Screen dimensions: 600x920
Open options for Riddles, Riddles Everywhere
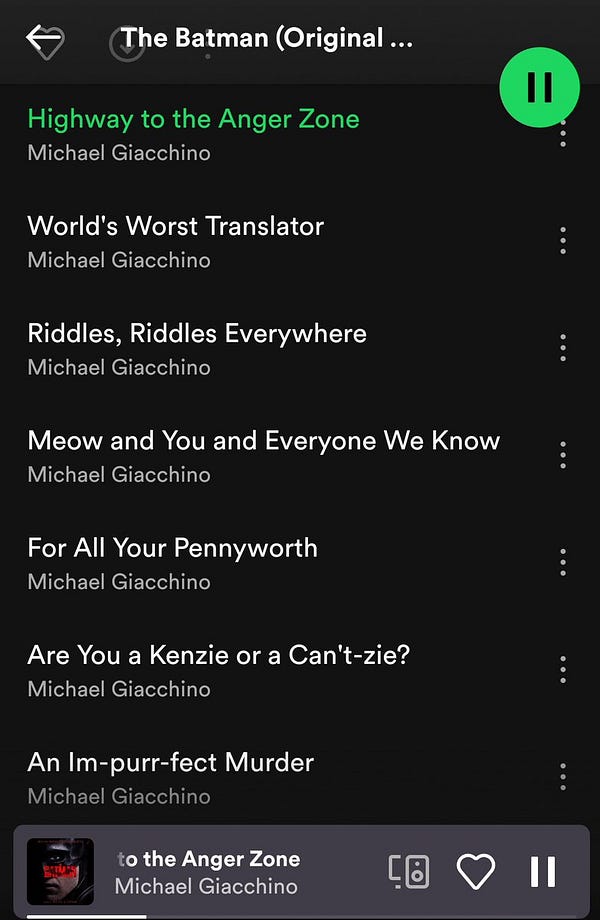pos(563,347)
